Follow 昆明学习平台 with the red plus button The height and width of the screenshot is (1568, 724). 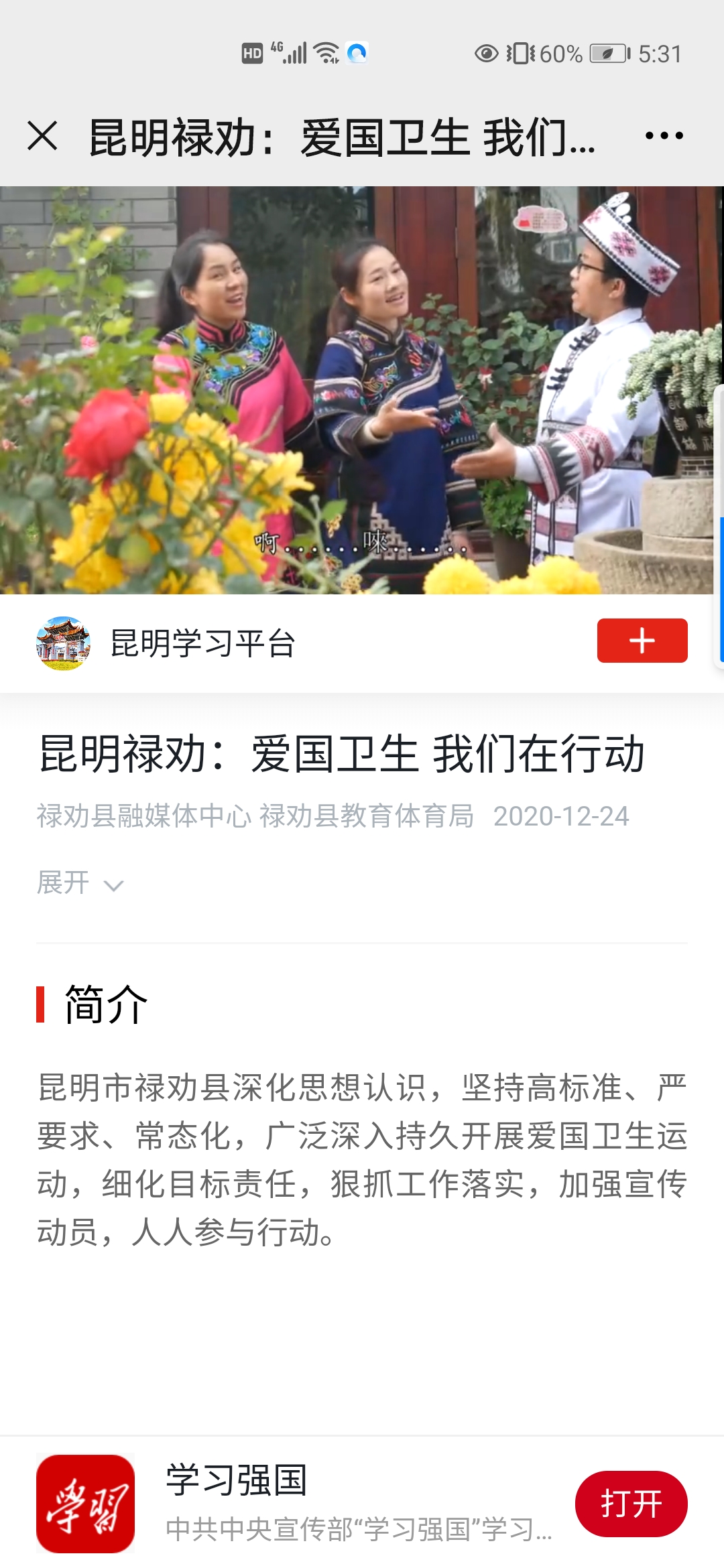[642, 641]
